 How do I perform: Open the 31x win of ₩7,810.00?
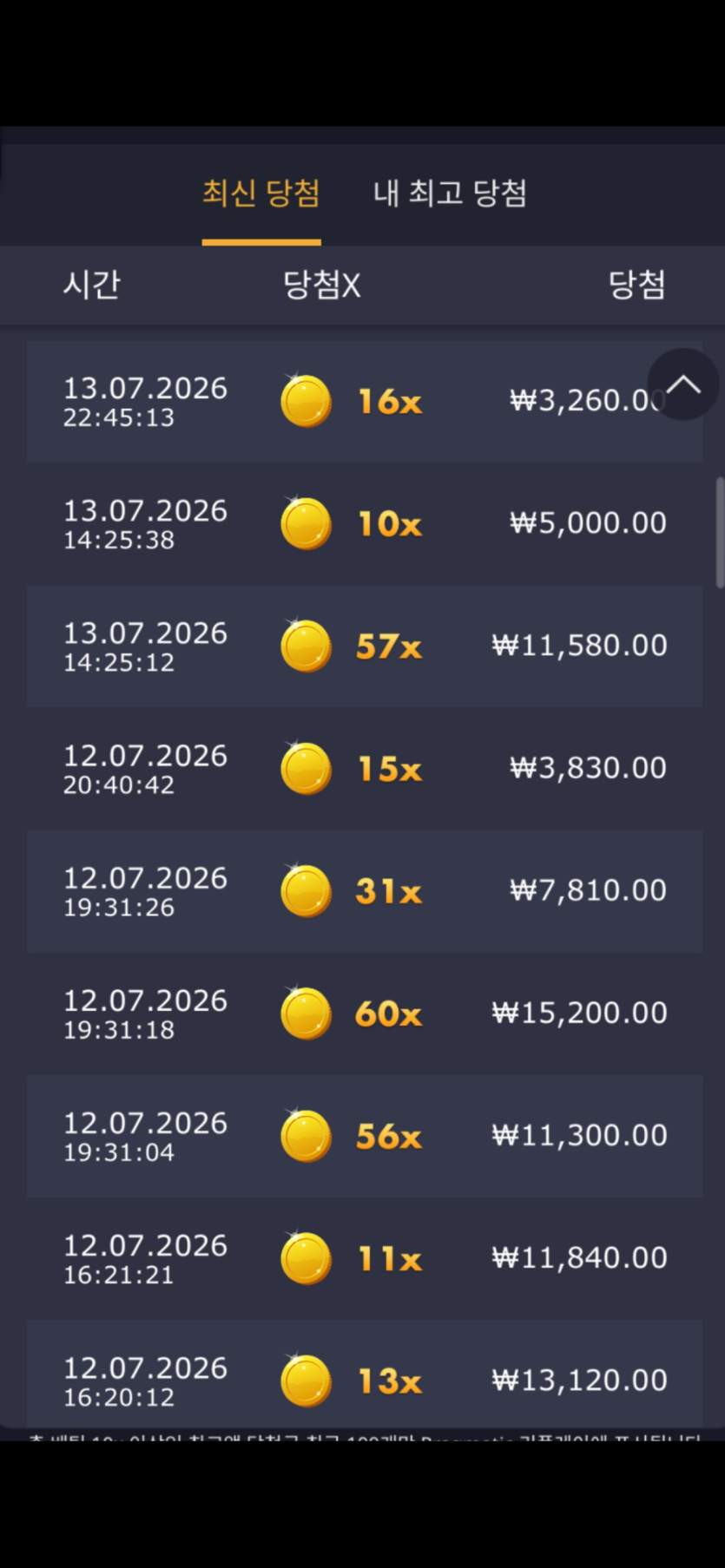(365, 890)
